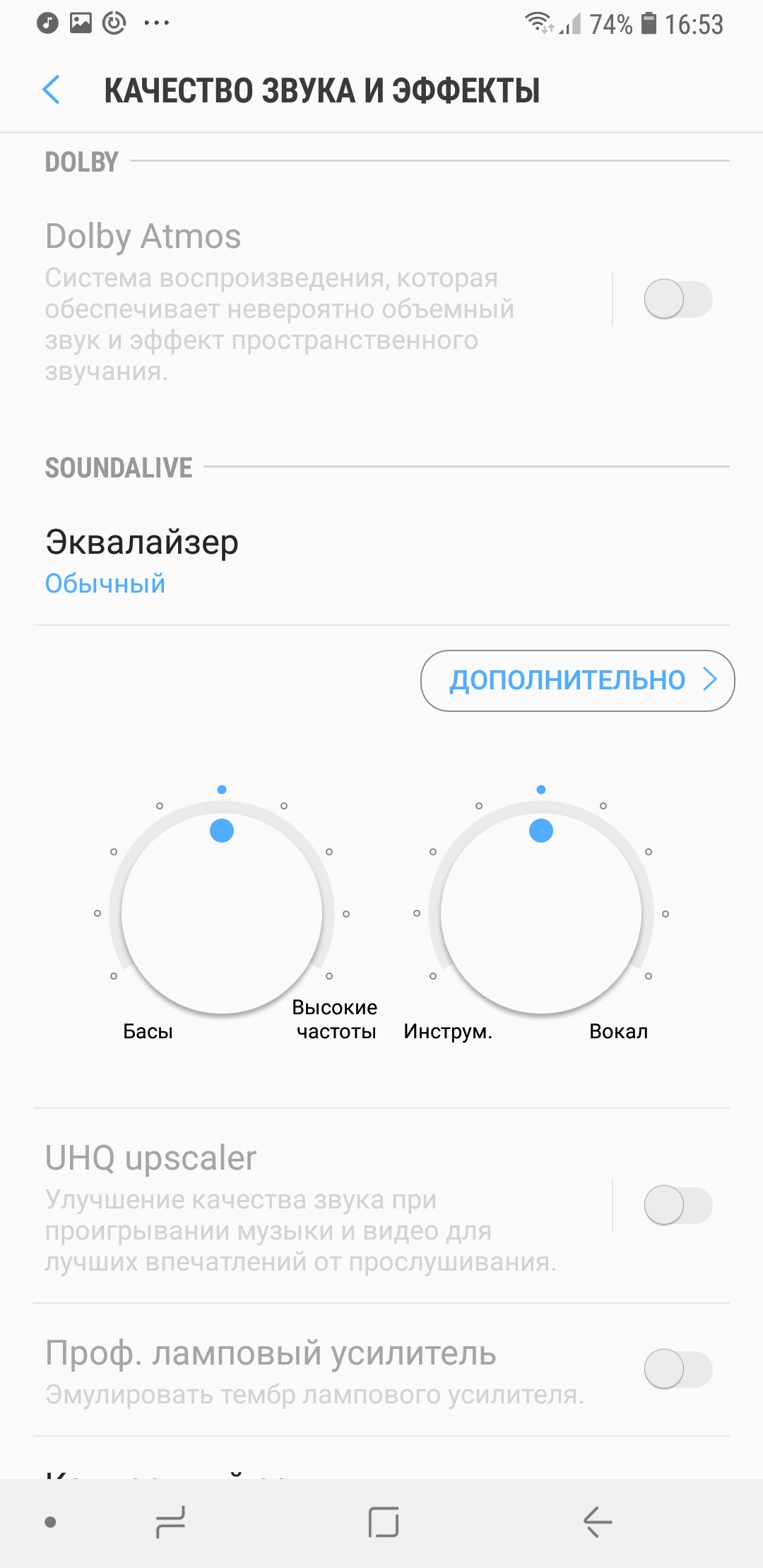Image resolution: width=763 pixels, height=1568 pixels.
Task: Enable the UHQ upscaler switch
Action: pyautogui.click(x=677, y=1205)
